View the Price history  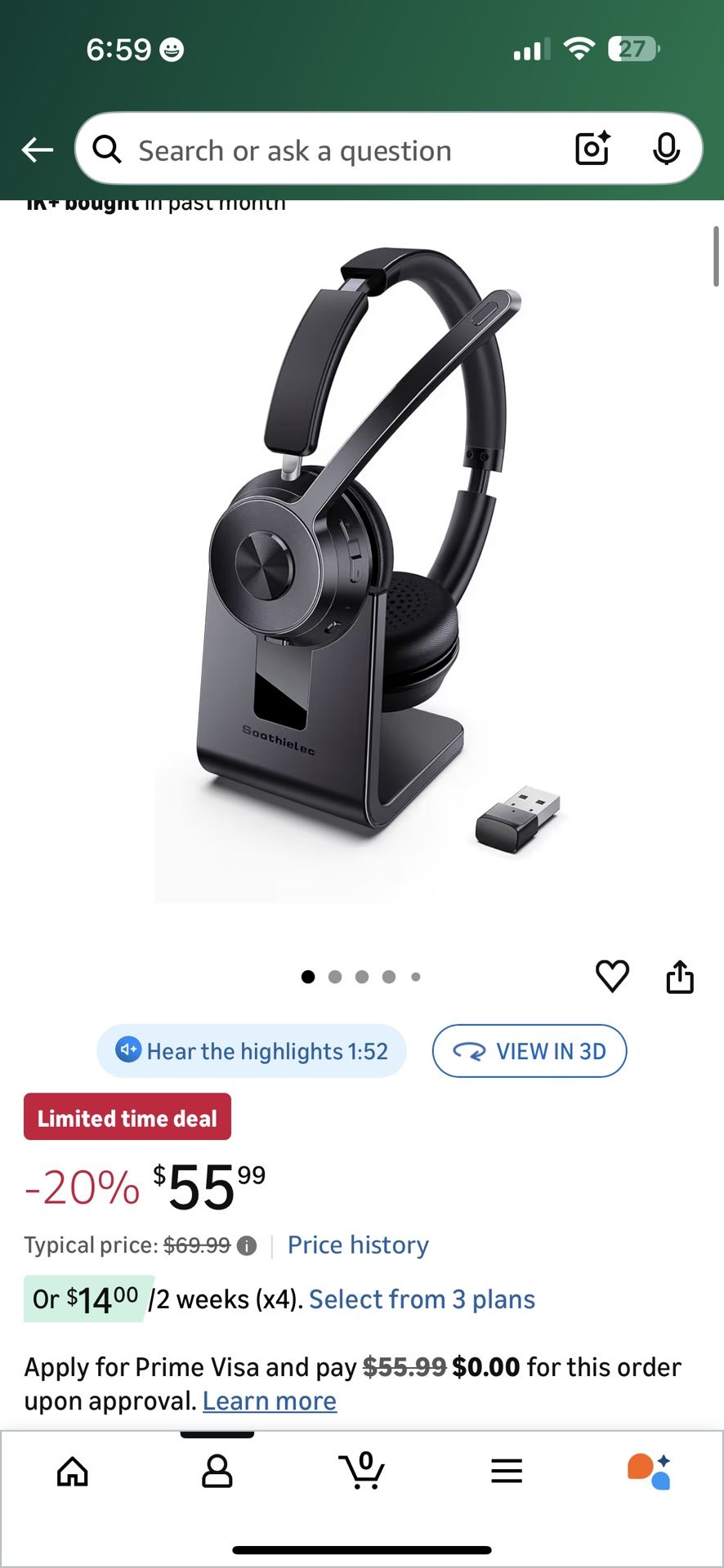357,1245
